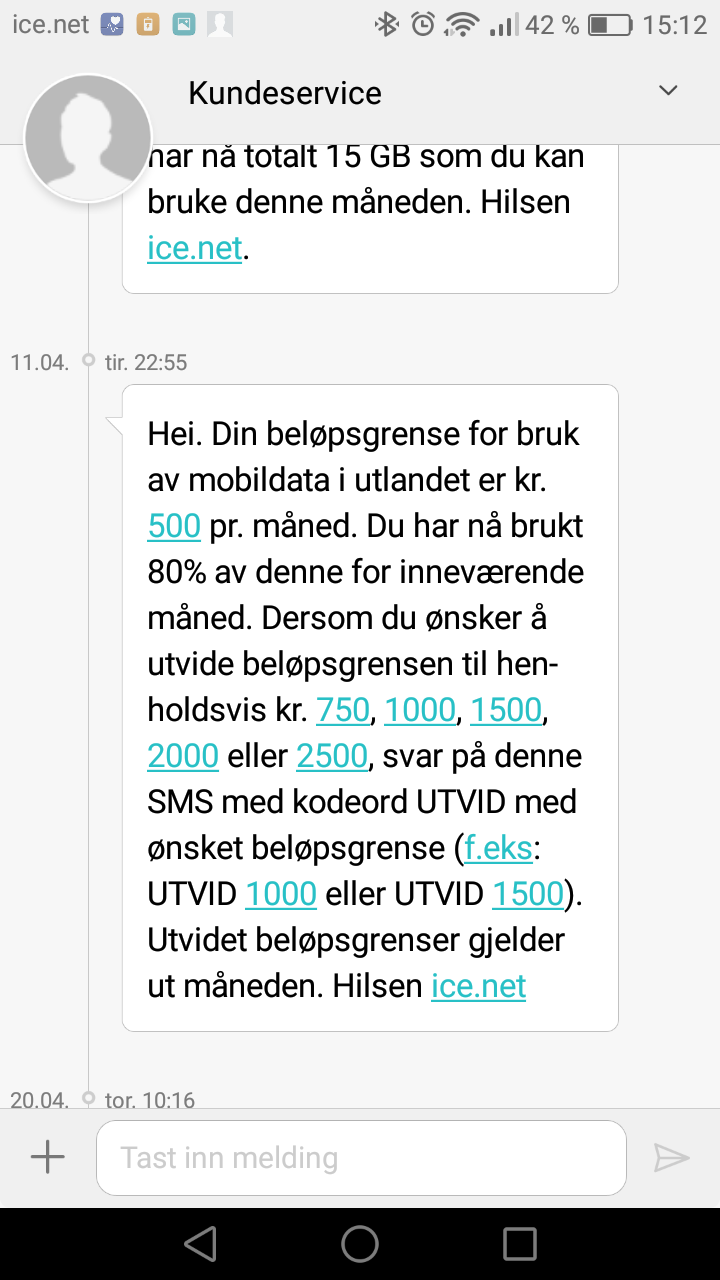
Task: Go to the home screen via system home
Action: coord(360,1244)
